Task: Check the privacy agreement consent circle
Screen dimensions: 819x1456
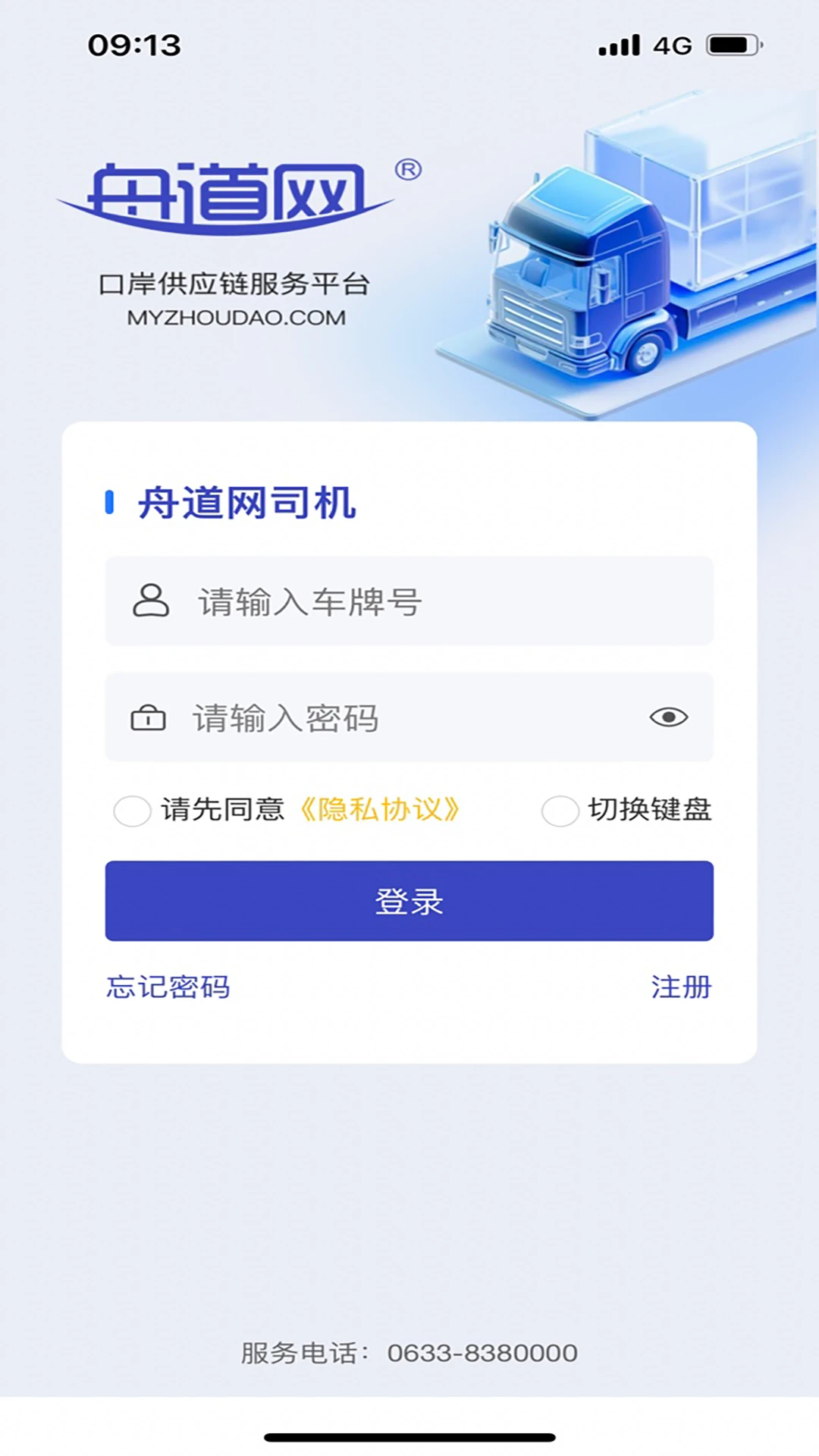Action: pyautogui.click(x=131, y=811)
